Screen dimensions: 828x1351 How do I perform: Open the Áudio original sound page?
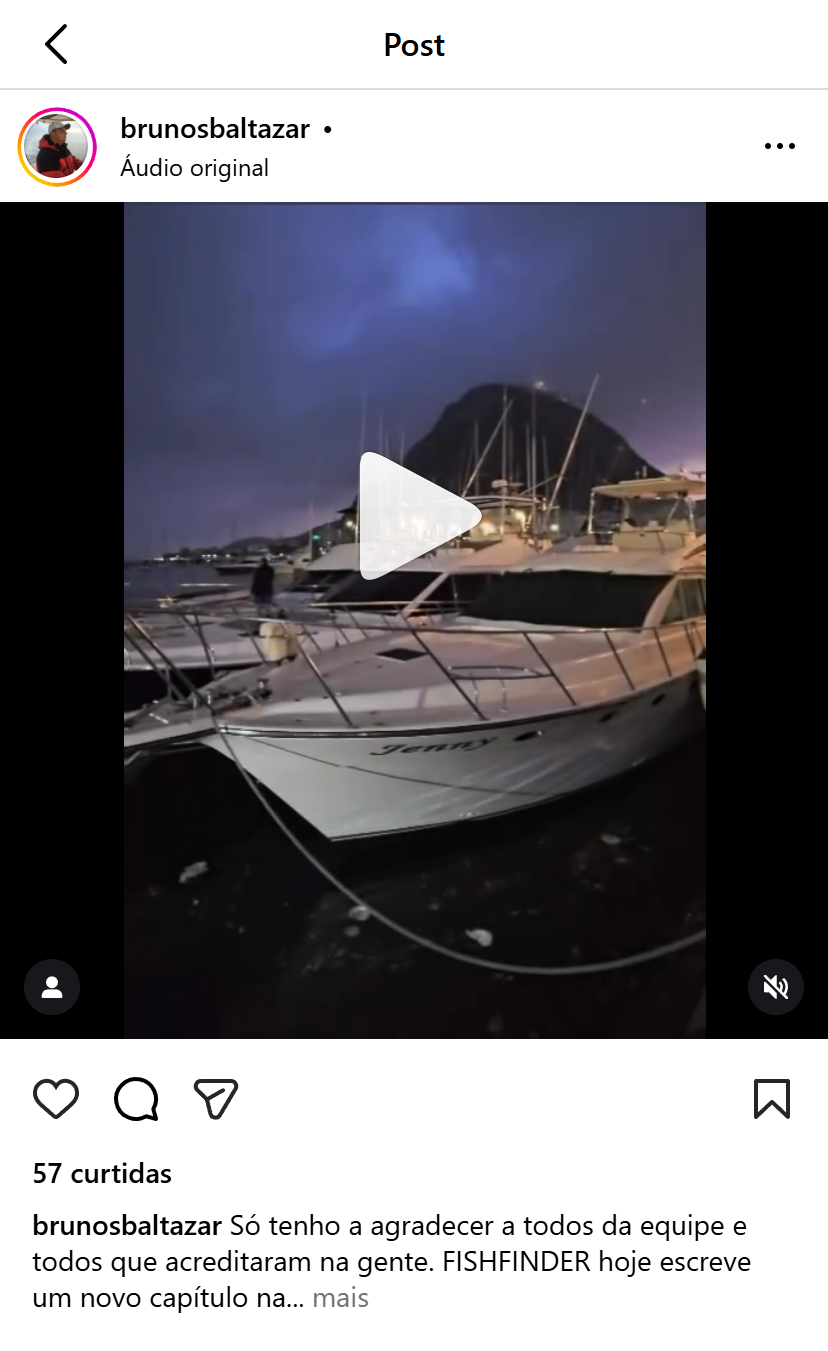tap(194, 168)
